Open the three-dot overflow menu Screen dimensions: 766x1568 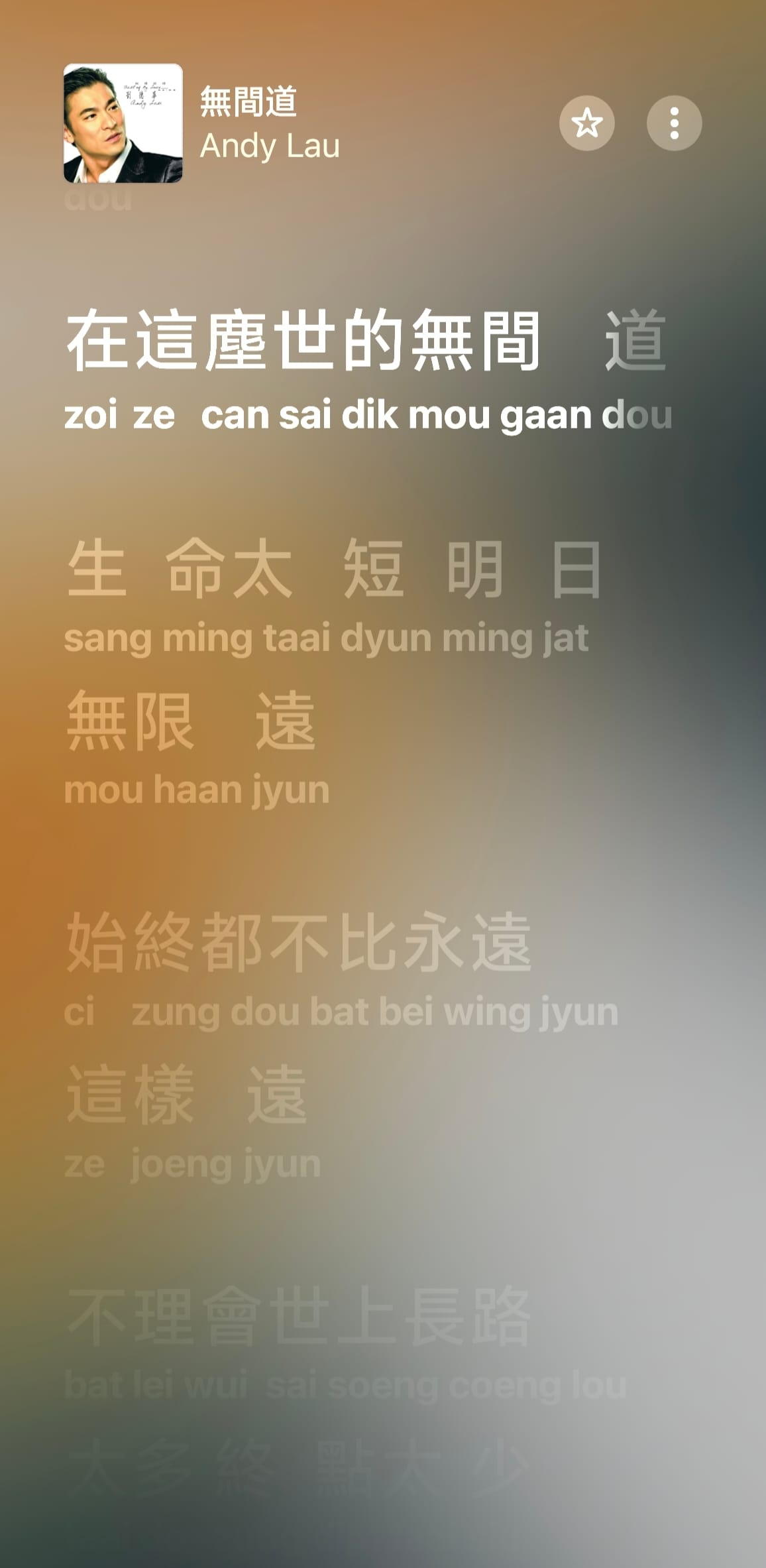(674, 123)
